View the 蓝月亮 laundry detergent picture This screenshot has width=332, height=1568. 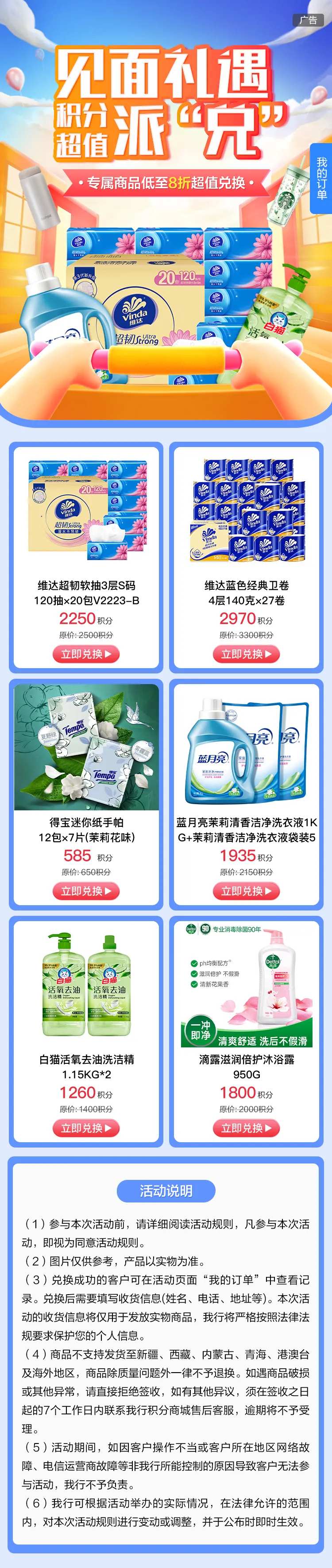(246, 747)
